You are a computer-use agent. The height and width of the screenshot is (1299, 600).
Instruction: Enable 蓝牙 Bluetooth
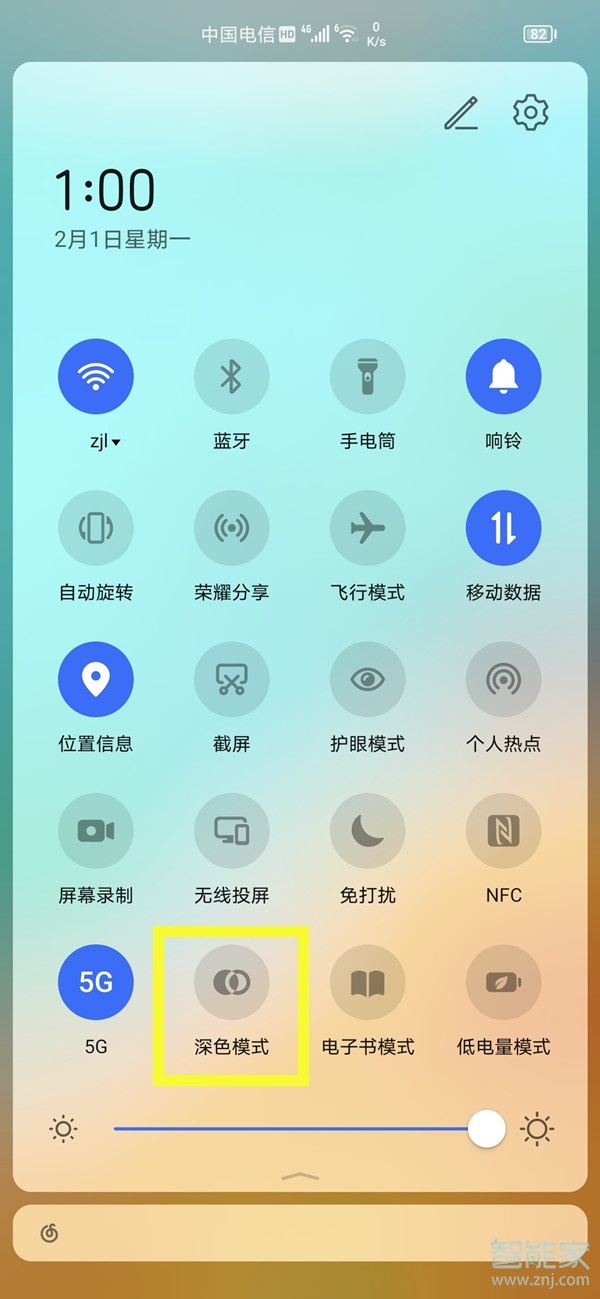[232, 377]
